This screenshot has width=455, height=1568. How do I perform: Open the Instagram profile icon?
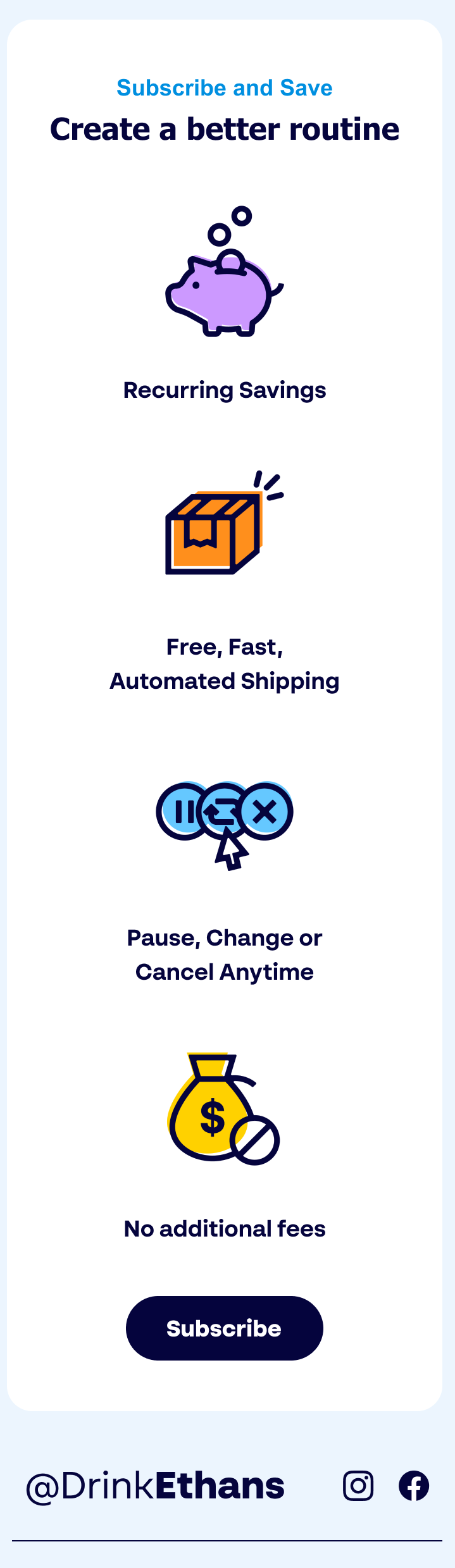click(x=358, y=1485)
